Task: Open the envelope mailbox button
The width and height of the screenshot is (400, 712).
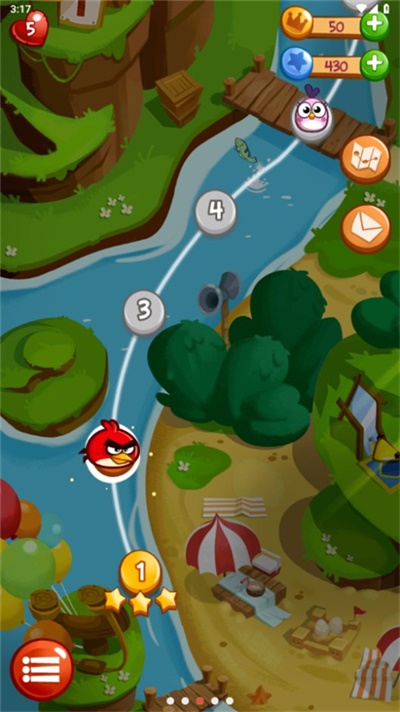Action: tap(365, 228)
